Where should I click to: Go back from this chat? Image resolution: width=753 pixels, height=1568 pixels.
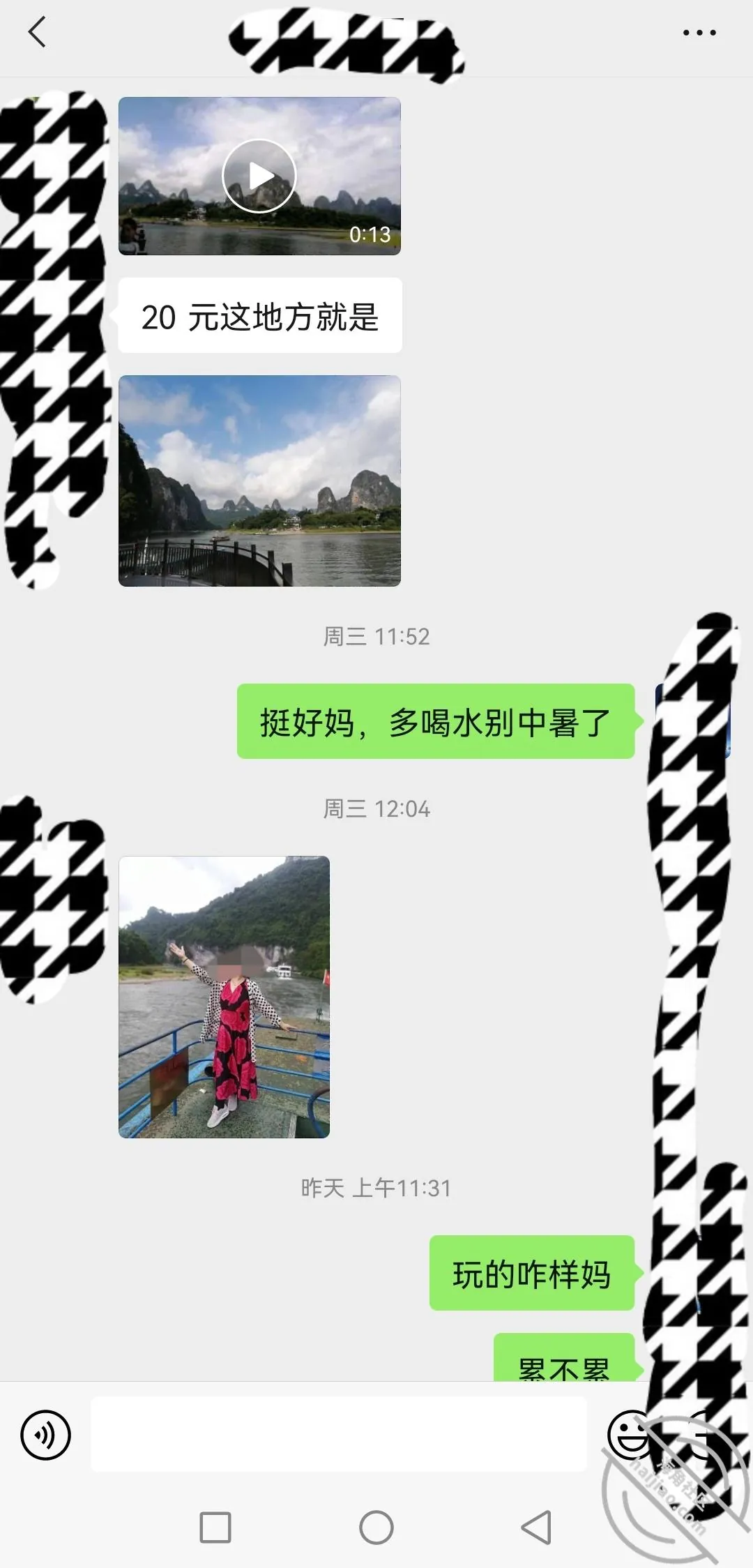tap(37, 32)
